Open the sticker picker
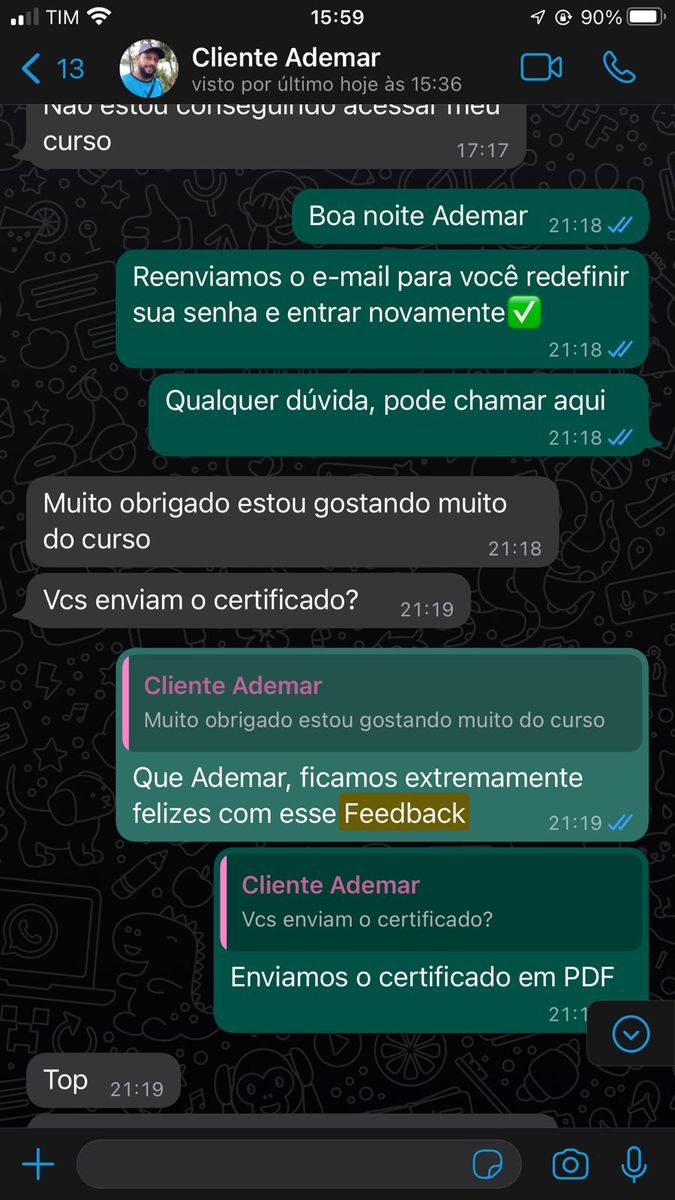This screenshot has height=1200, width=675. pyautogui.click(x=488, y=1164)
